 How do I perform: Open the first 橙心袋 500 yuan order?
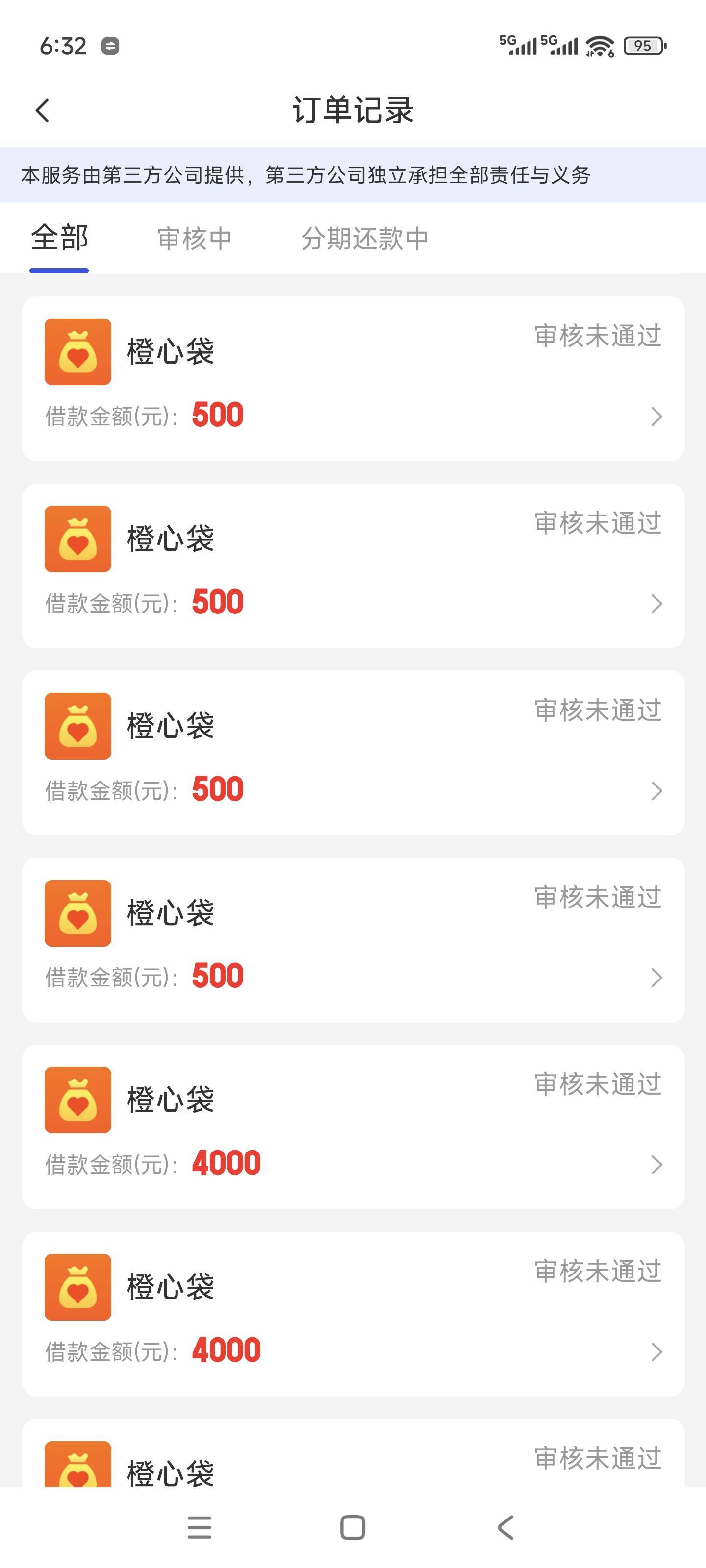coord(353,379)
